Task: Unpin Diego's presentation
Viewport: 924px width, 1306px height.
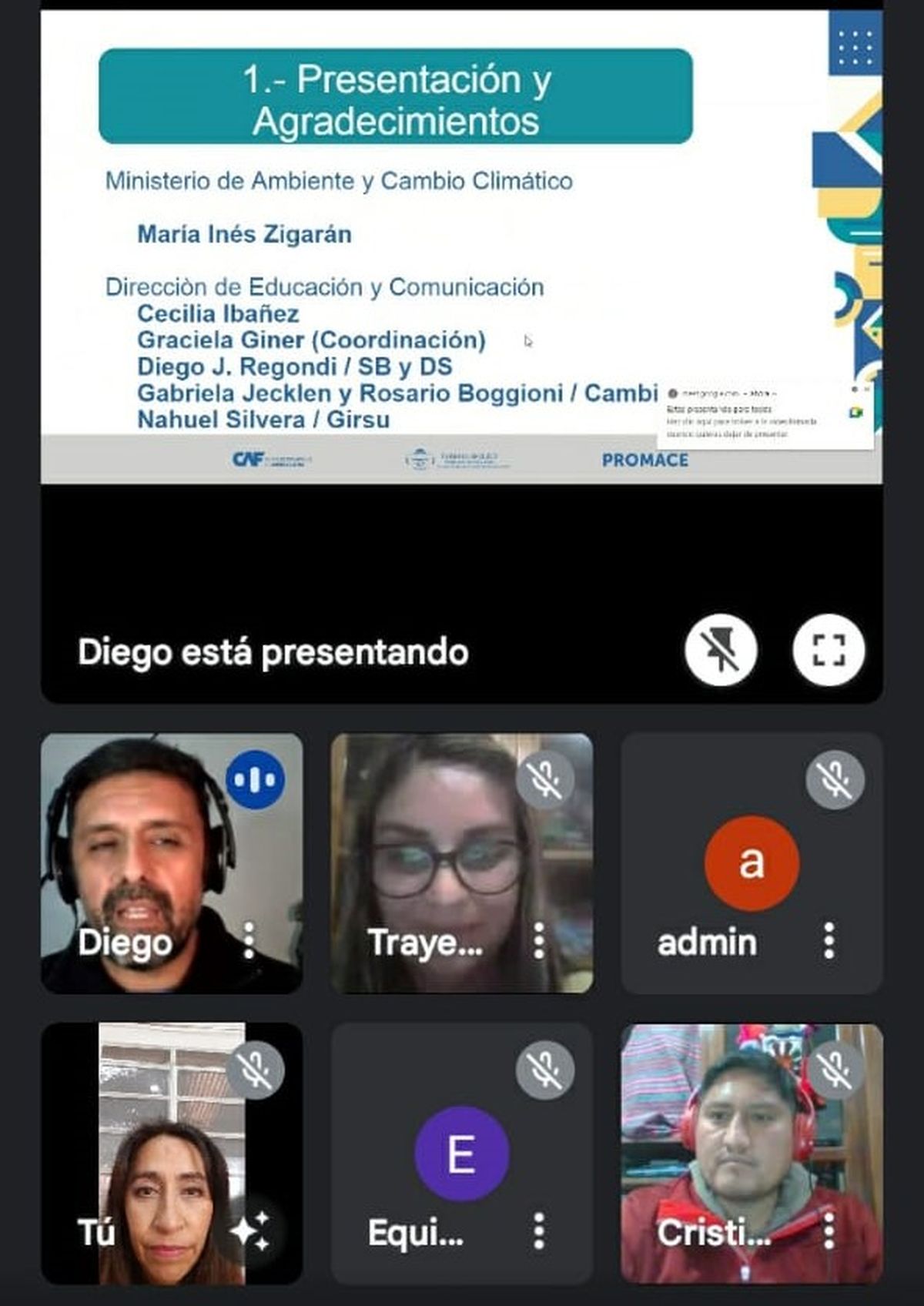Action: pos(721,651)
